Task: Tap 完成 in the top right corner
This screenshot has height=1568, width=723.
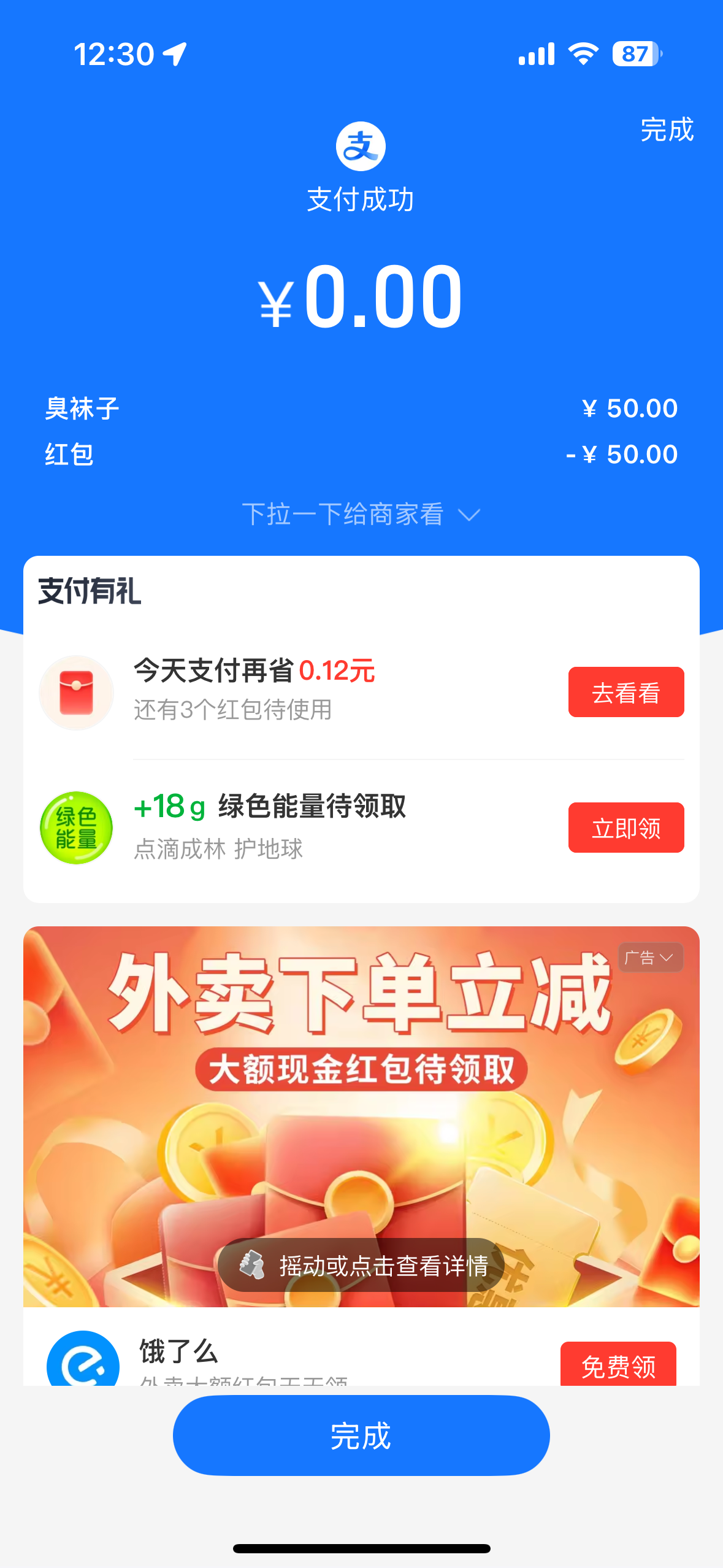Action: coord(667,129)
